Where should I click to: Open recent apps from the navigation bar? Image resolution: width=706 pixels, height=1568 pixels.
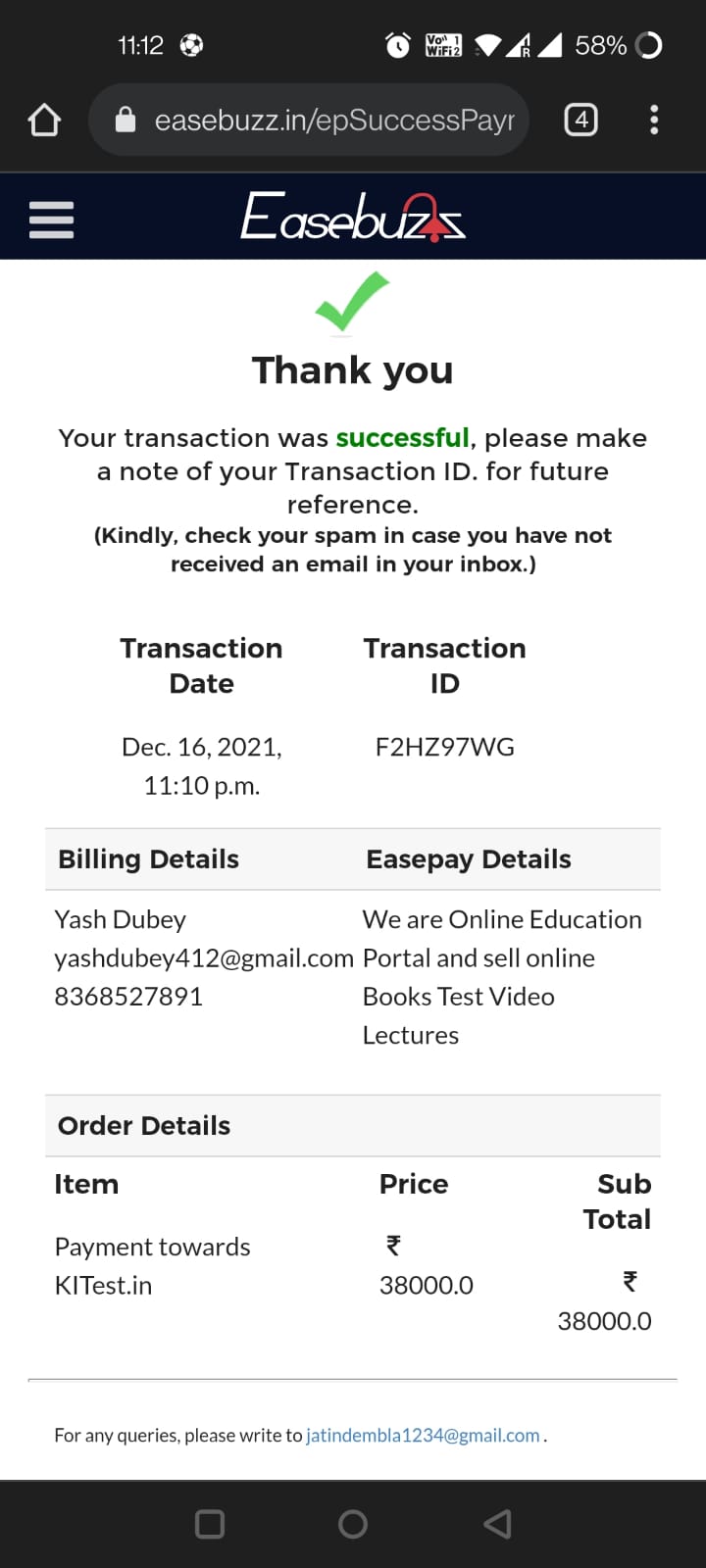click(x=210, y=1524)
